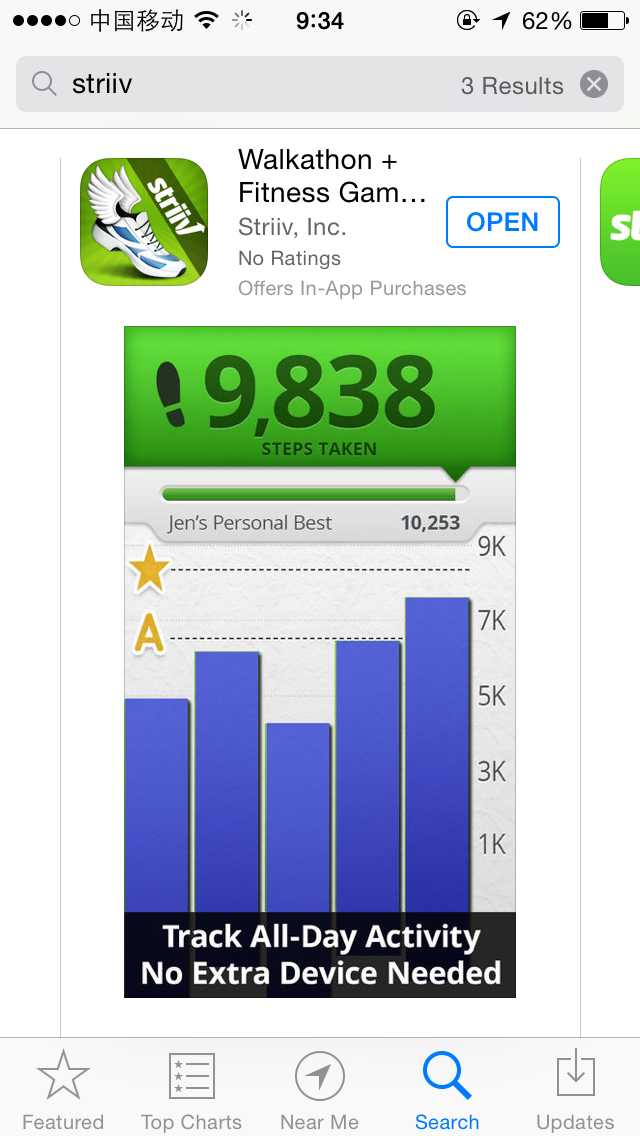640x1136 pixels.
Task: Go to the Top Charts tab
Action: (x=191, y=1090)
